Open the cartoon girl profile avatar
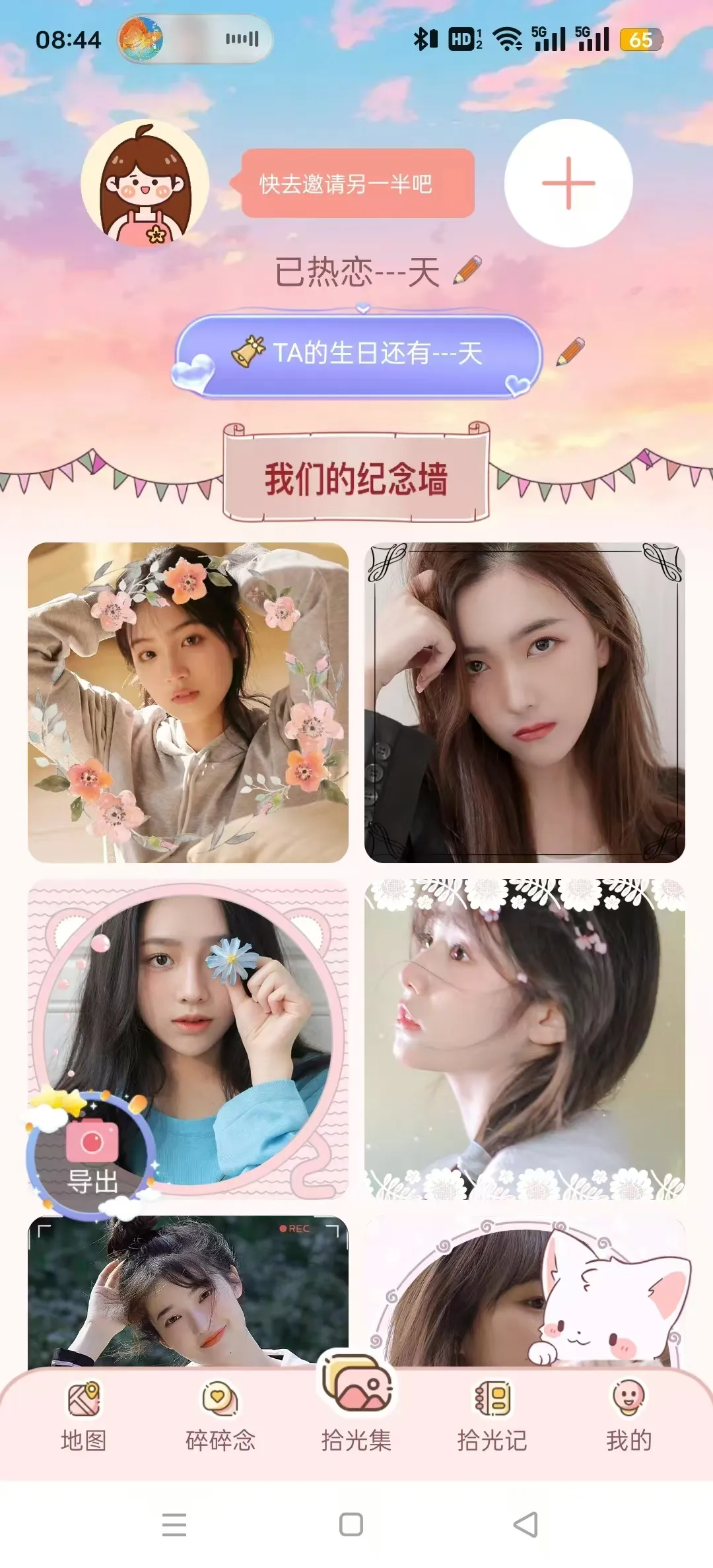 (145, 183)
